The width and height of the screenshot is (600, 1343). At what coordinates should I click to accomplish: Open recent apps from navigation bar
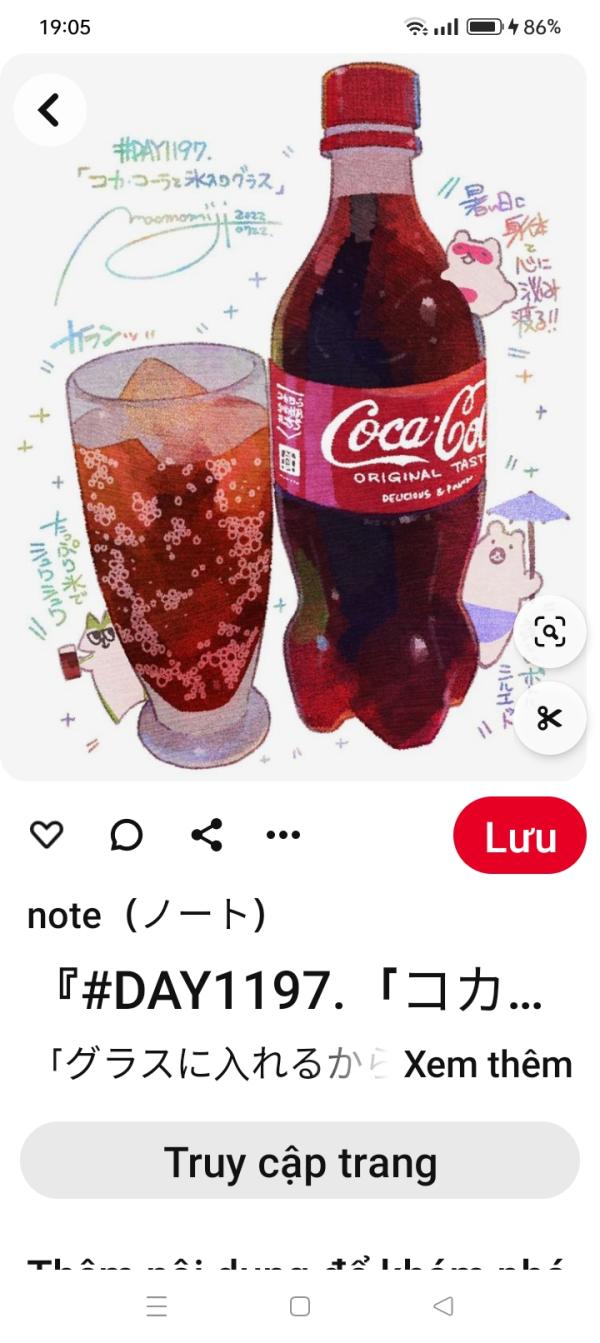point(157,1307)
